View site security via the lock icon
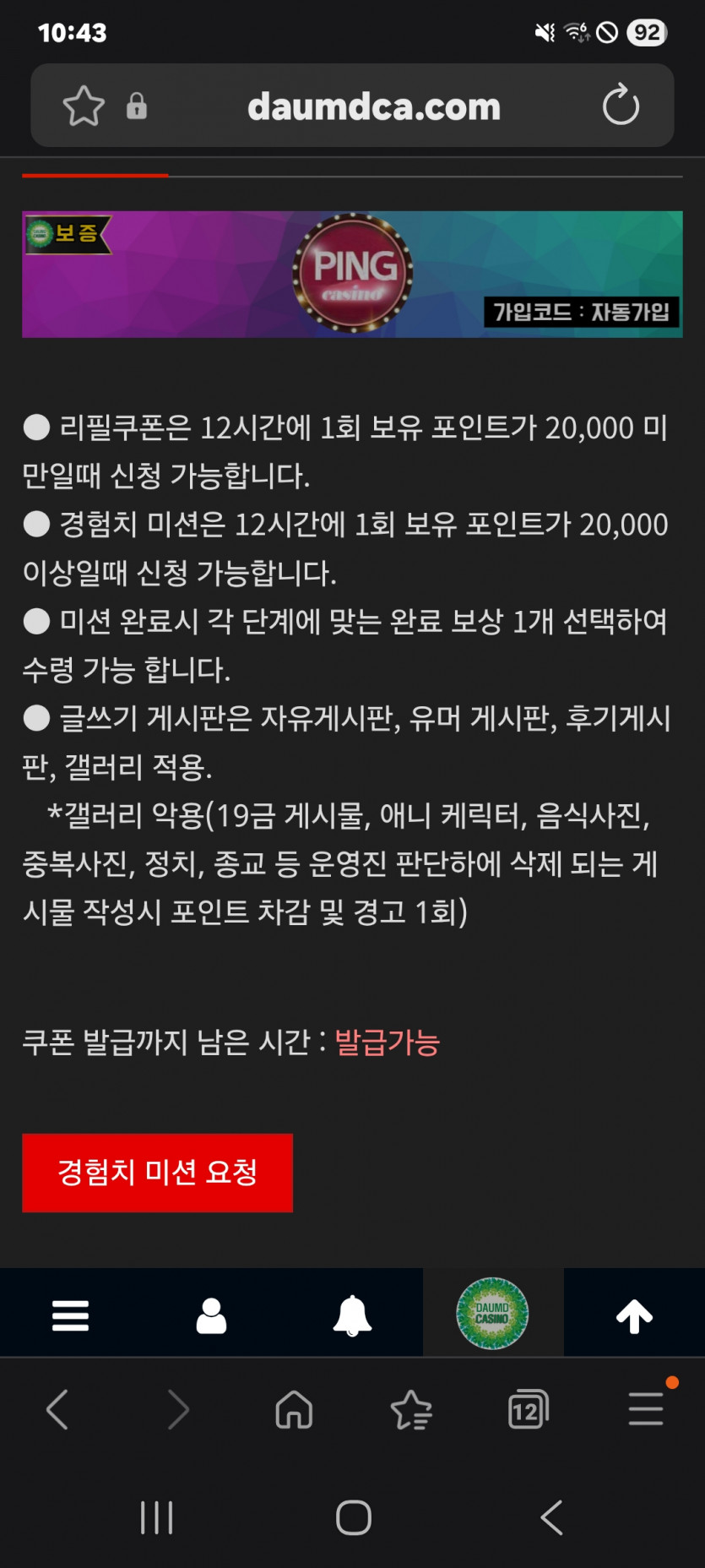The height and width of the screenshot is (1568, 705). tap(137, 106)
